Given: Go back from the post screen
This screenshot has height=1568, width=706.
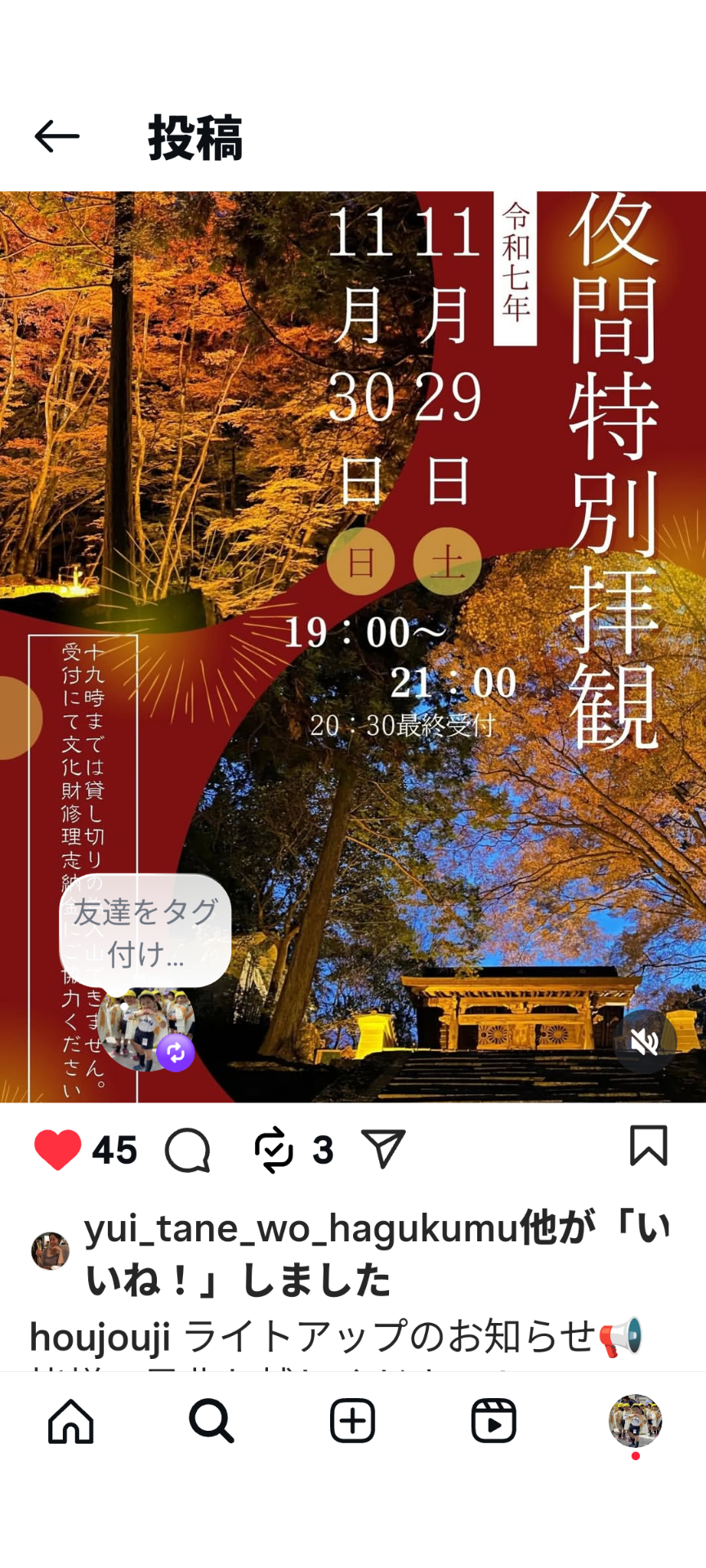Looking at the screenshot, I should tap(57, 136).
